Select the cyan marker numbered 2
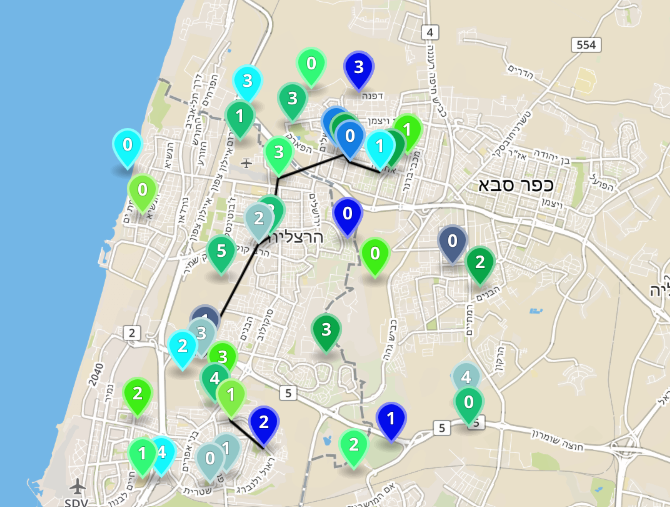The height and width of the screenshot is (507, 670). tap(182, 347)
